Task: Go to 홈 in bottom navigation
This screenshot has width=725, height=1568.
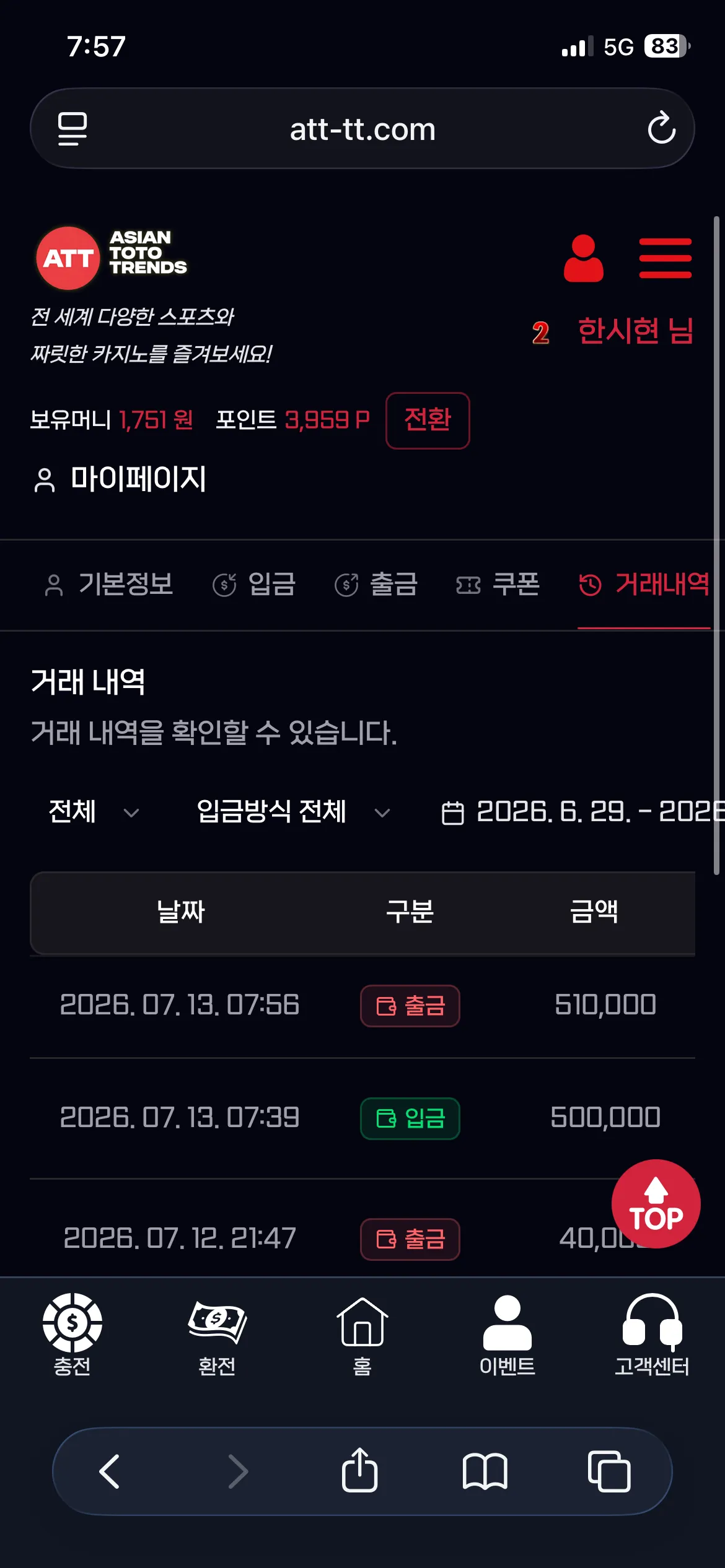Action: [x=362, y=1335]
